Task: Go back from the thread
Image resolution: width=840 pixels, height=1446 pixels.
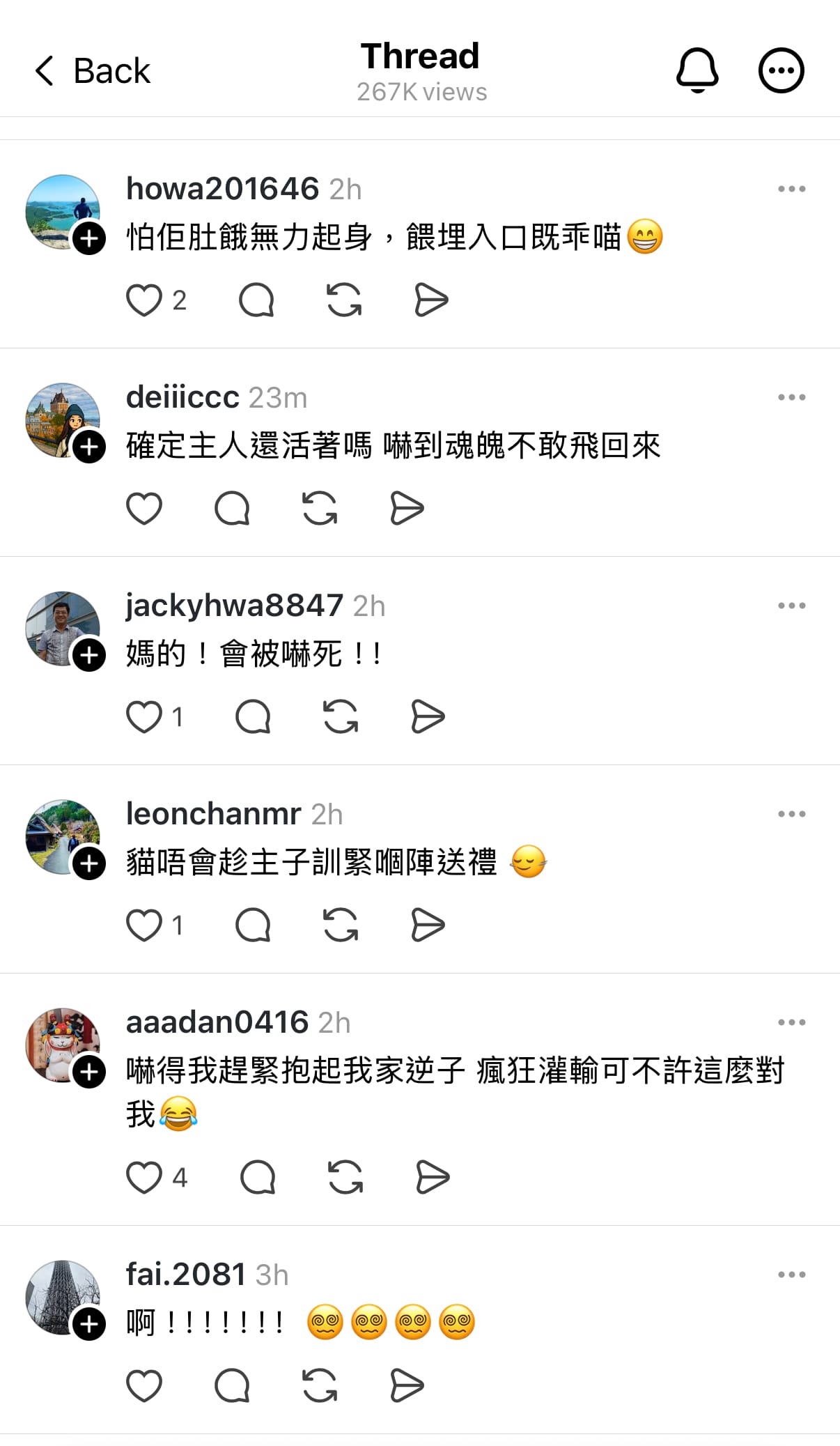Action: [x=92, y=71]
